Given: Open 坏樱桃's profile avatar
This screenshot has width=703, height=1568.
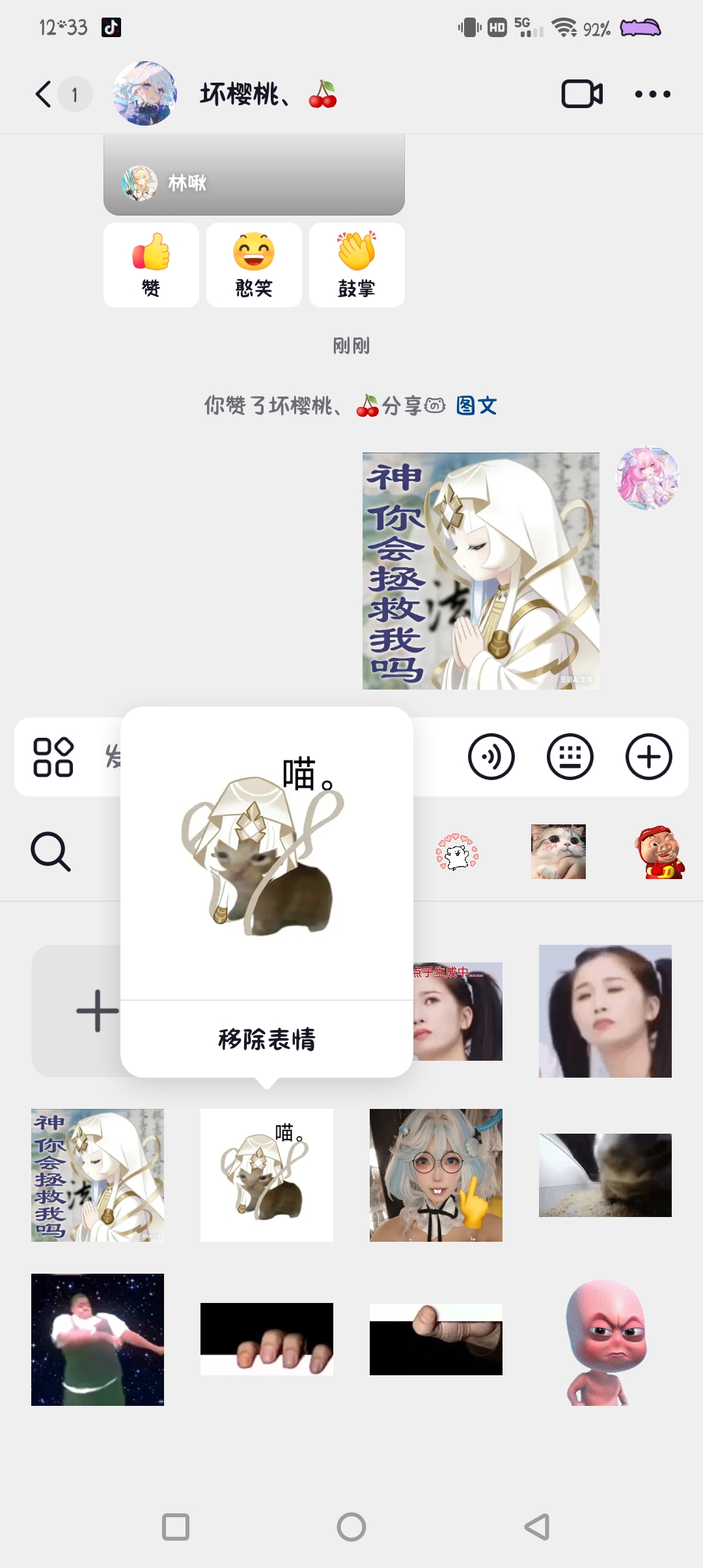Looking at the screenshot, I should point(145,94).
